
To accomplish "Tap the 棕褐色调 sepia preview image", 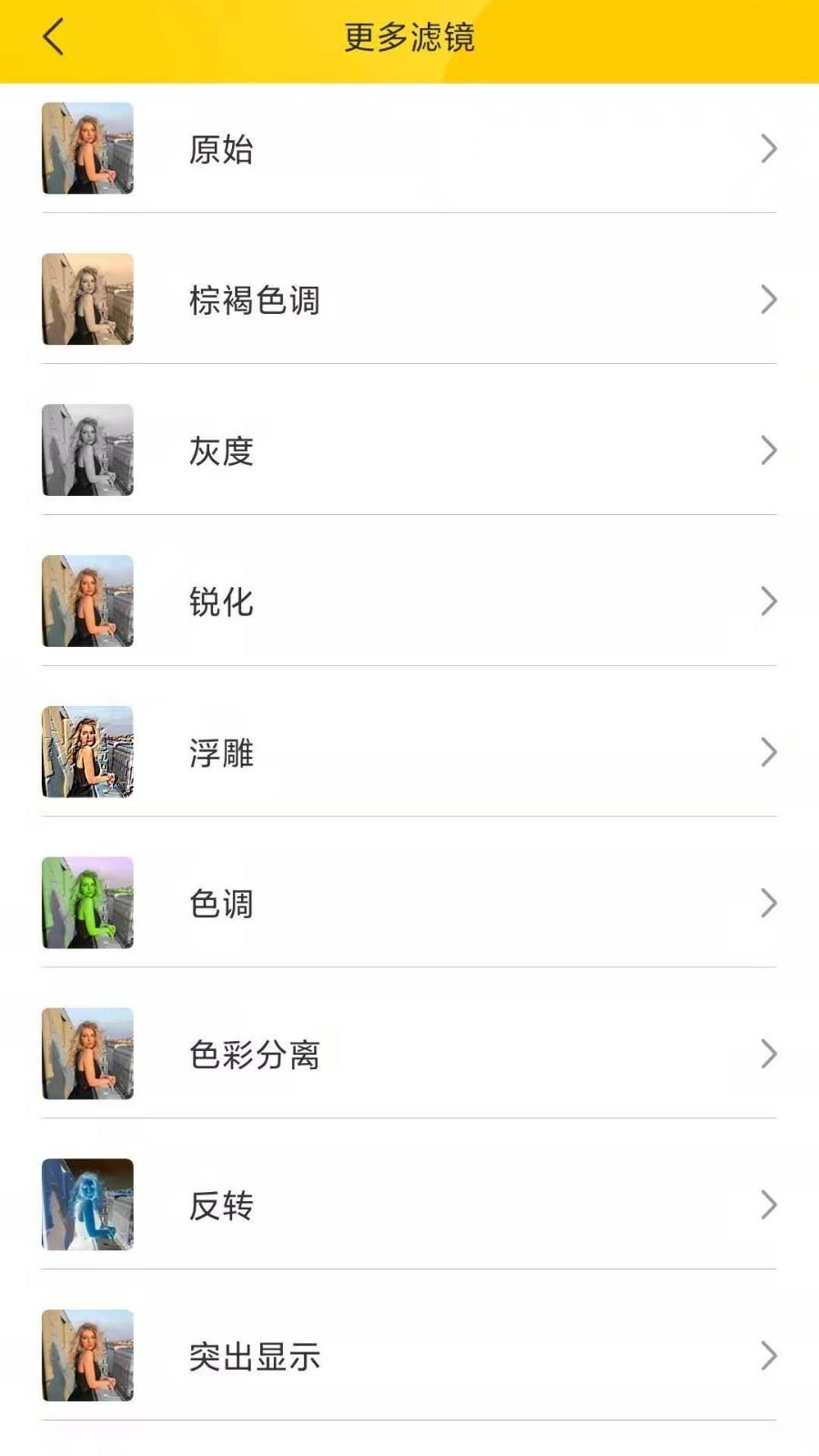I will pos(86,299).
